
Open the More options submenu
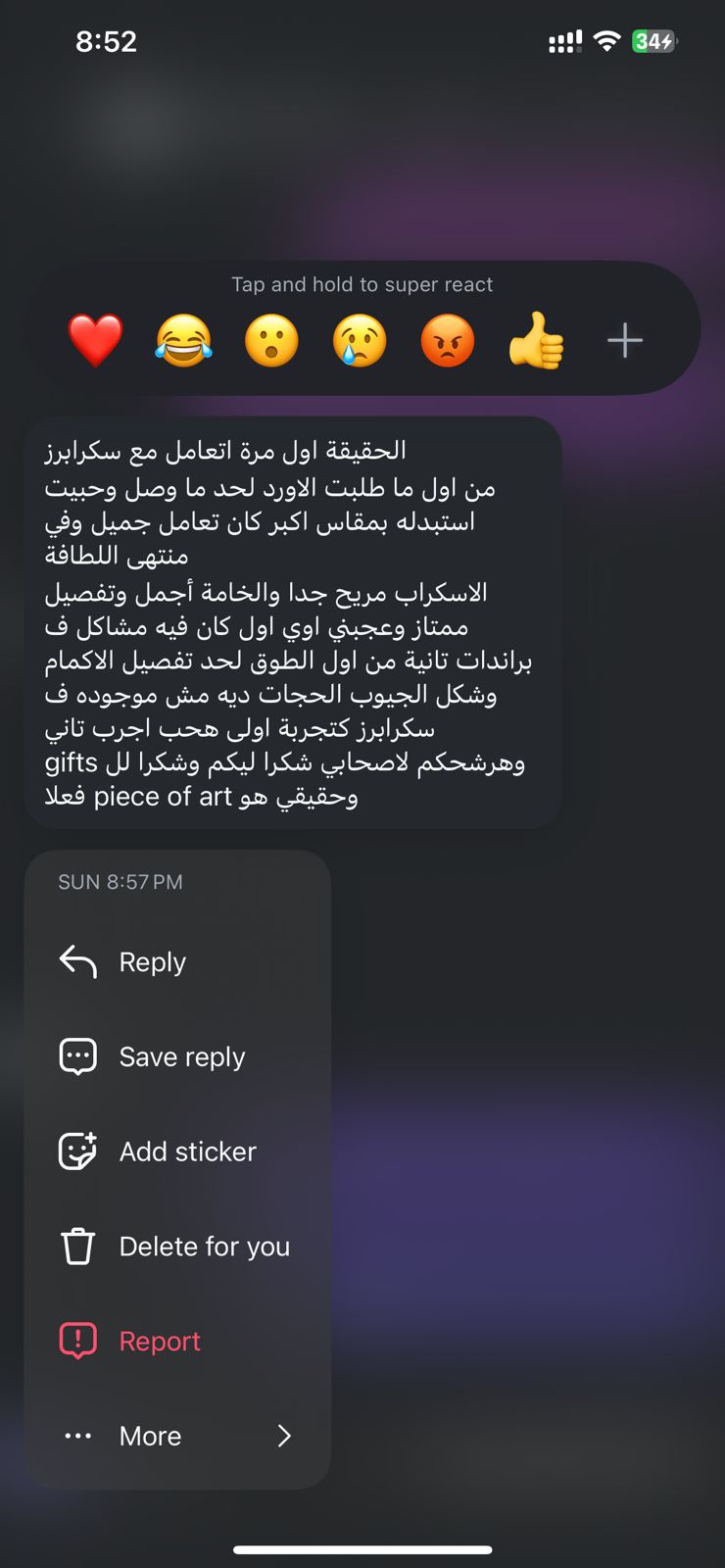[x=176, y=1436]
